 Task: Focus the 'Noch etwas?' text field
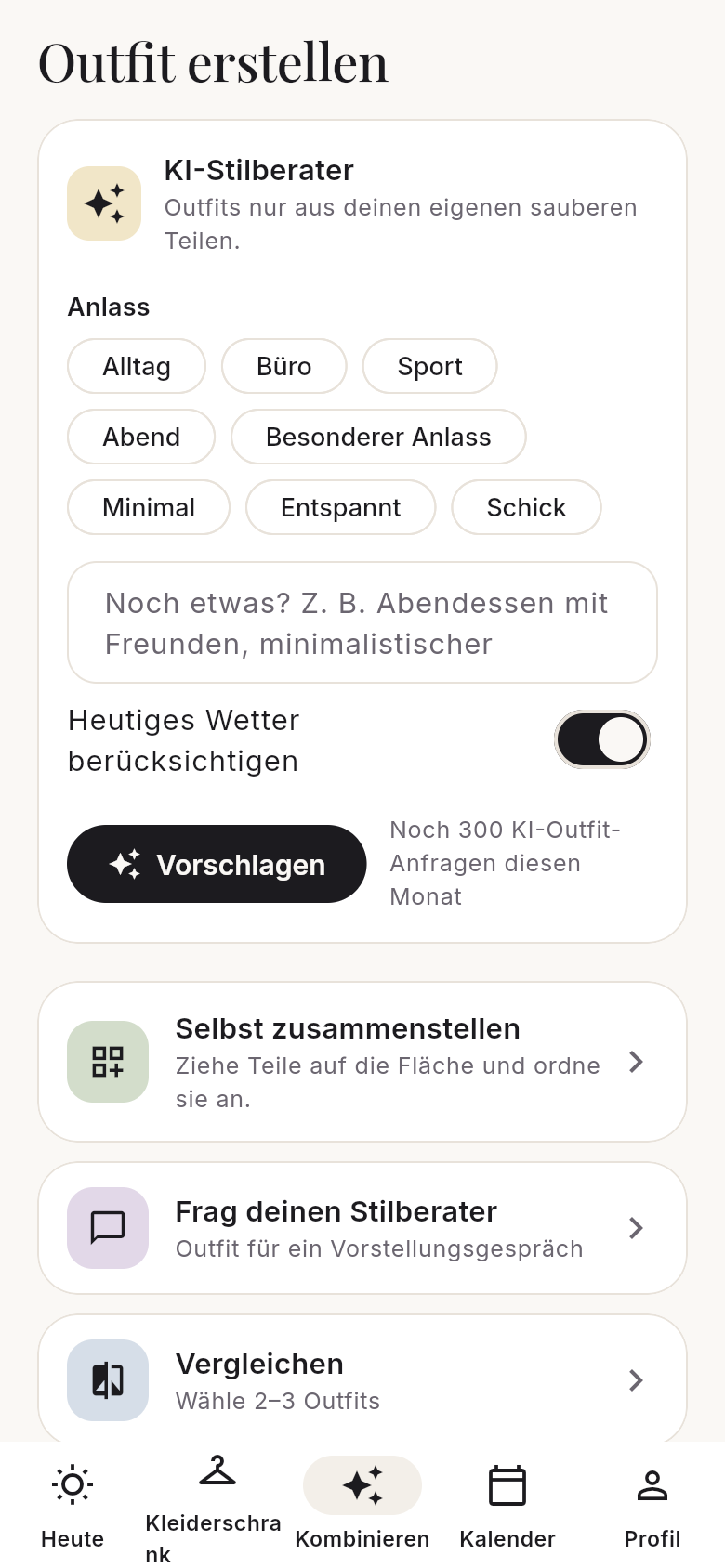[x=362, y=622]
